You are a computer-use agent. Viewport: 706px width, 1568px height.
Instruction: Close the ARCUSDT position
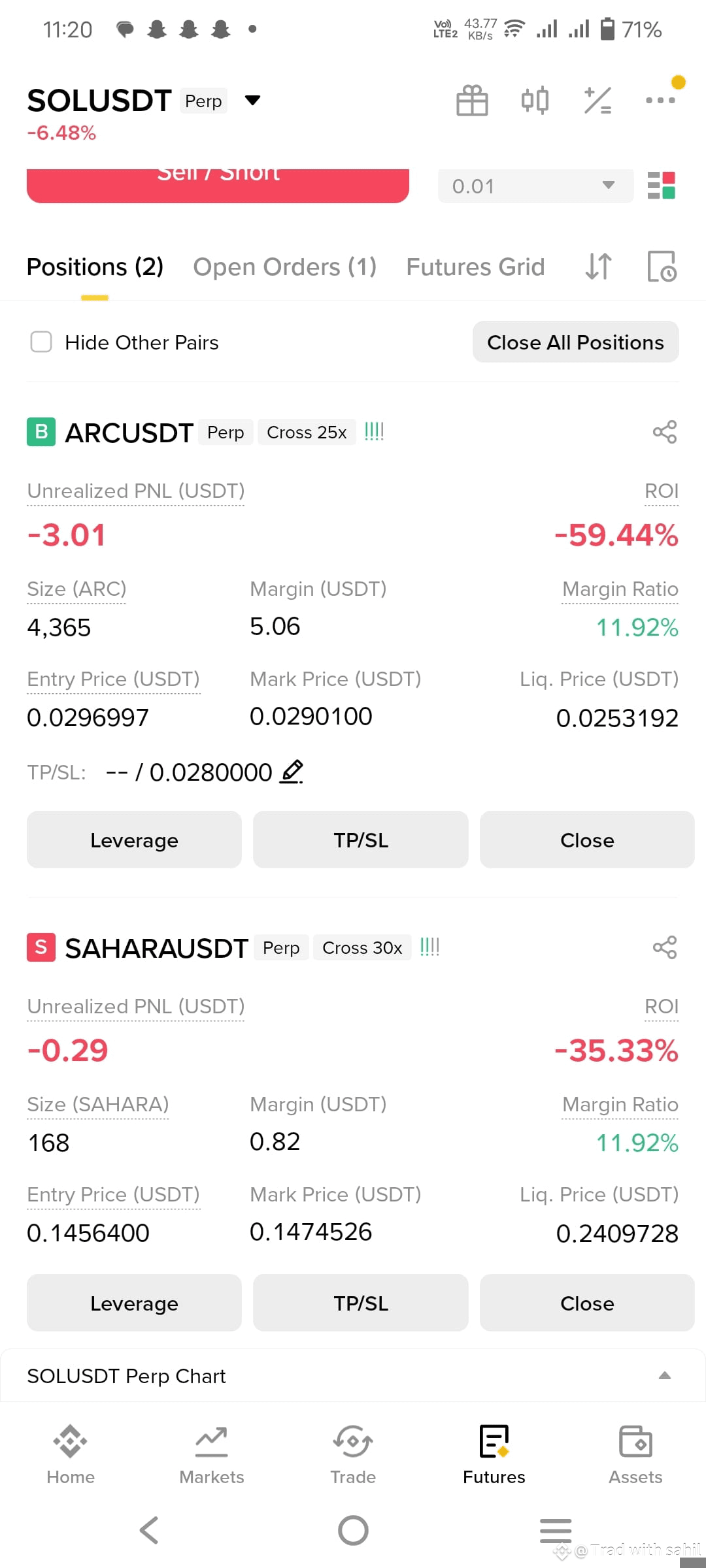tap(587, 840)
